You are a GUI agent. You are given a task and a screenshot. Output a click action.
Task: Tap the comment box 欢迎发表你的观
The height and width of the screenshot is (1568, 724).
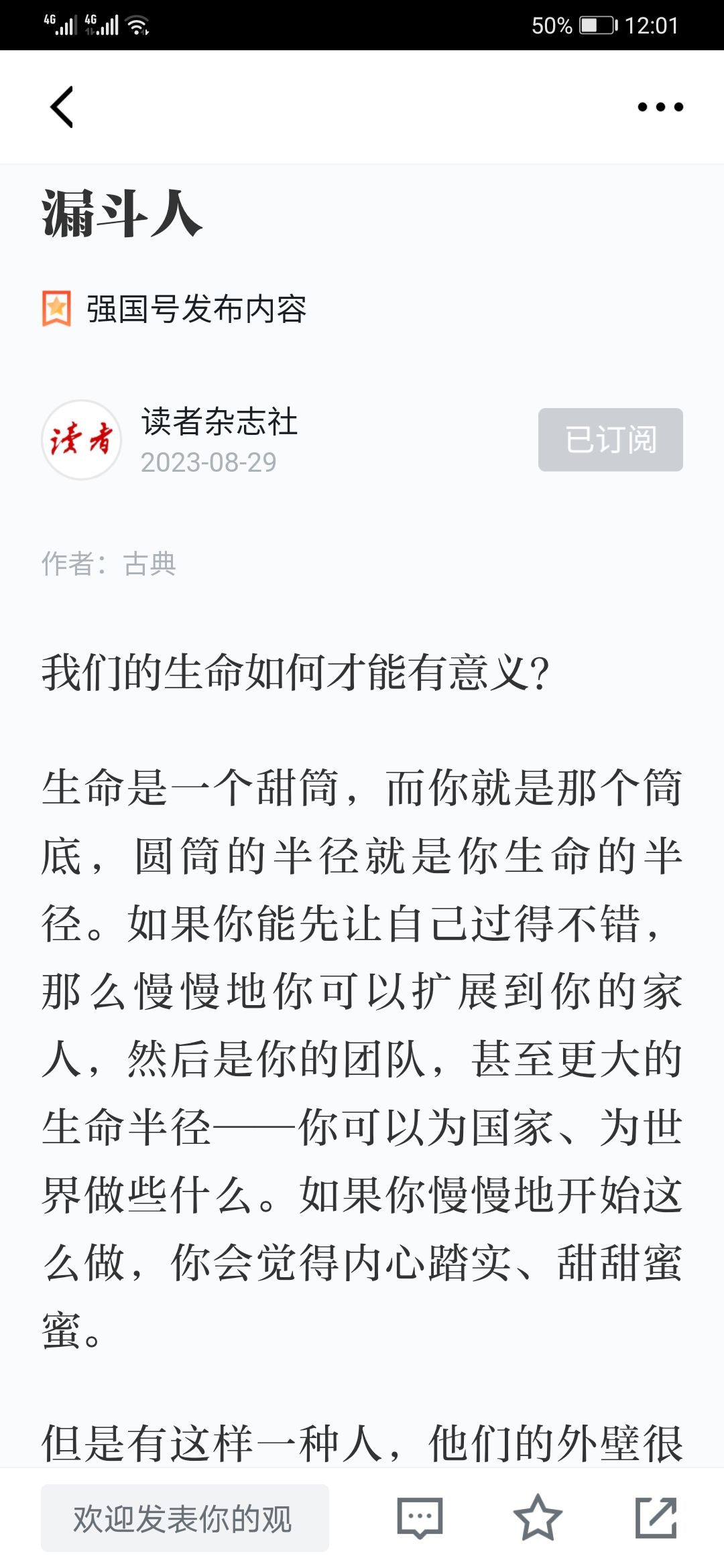click(x=184, y=1518)
